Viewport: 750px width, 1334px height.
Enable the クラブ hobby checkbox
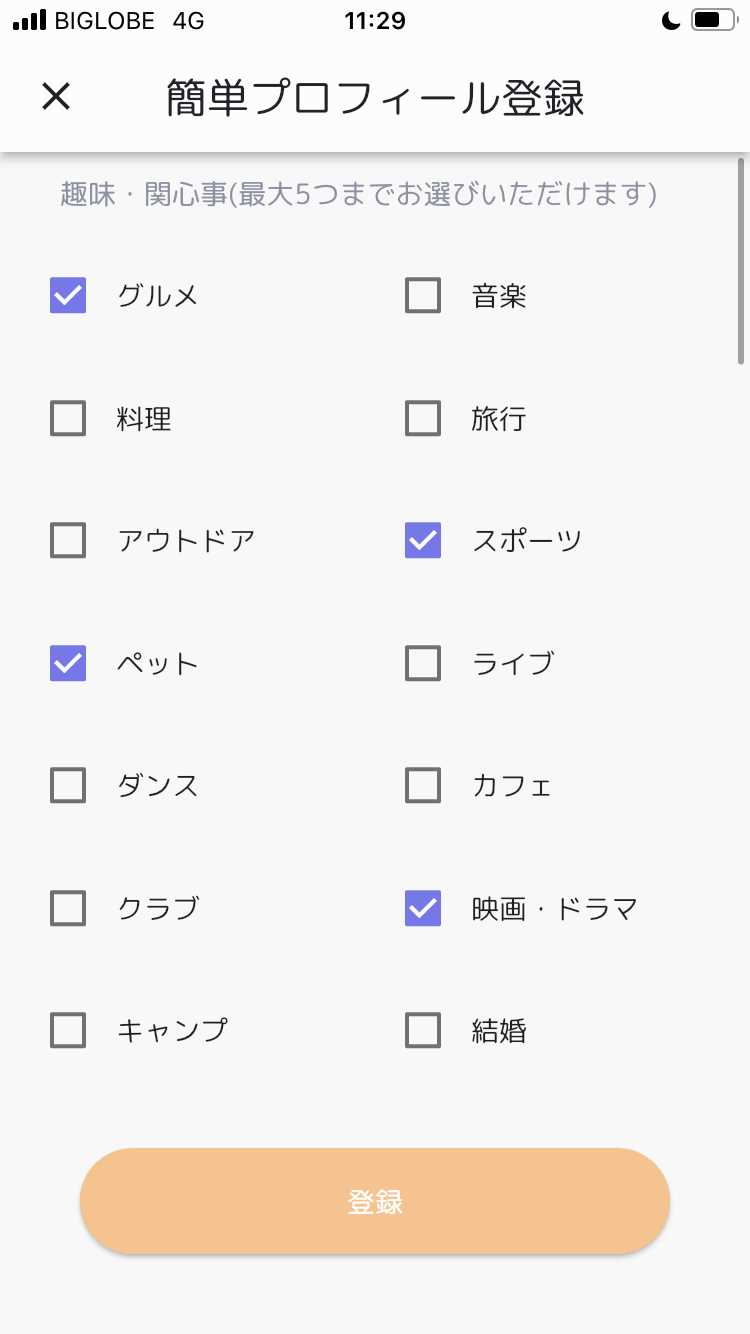(x=67, y=908)
